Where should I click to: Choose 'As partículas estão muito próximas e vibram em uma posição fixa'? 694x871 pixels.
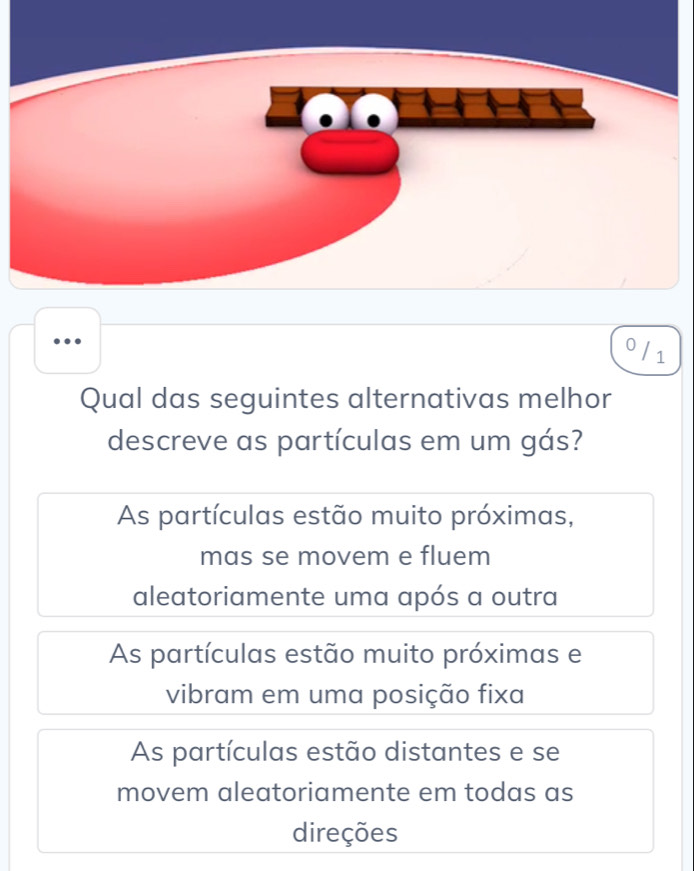[346, 672]
